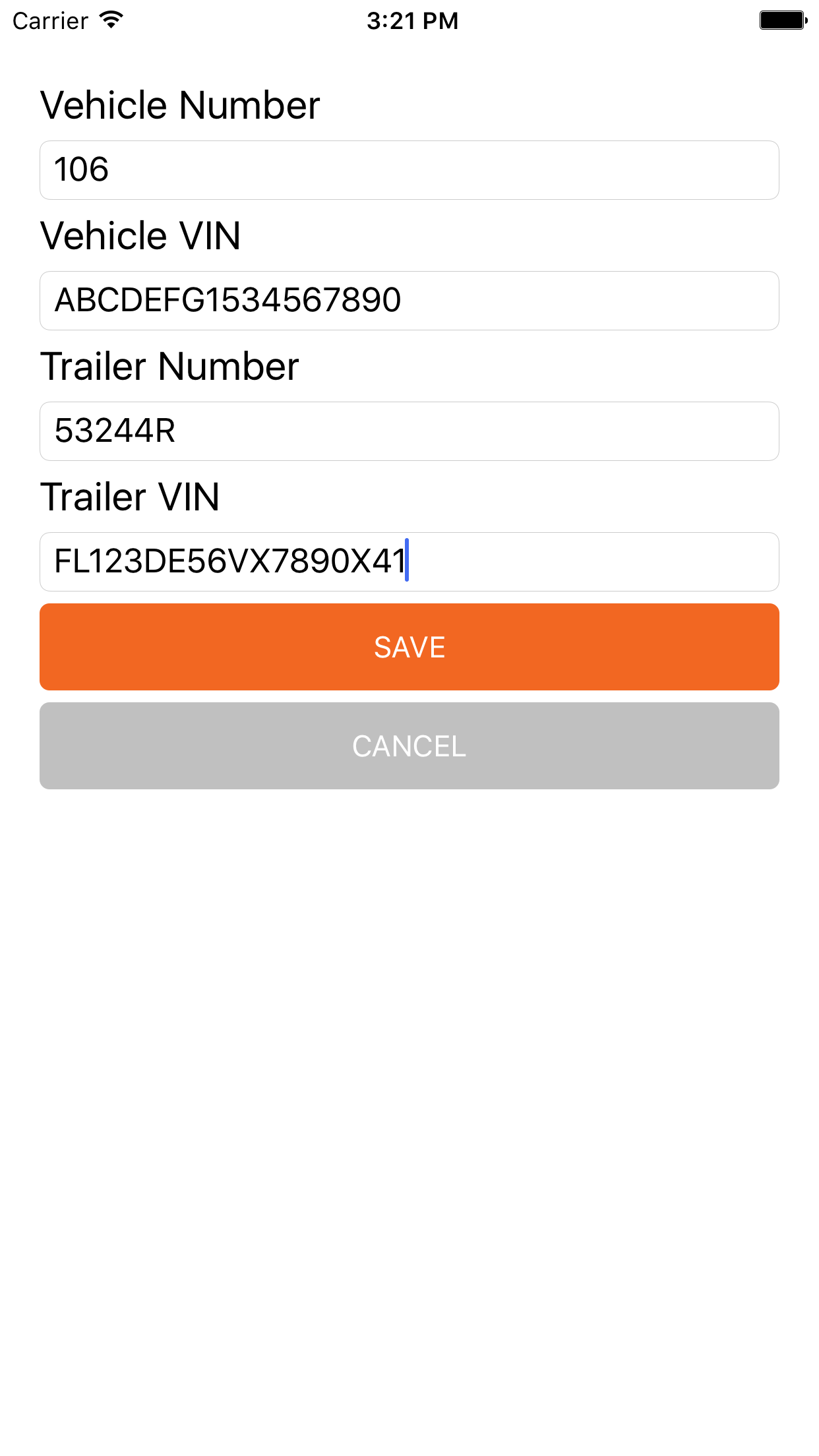Click the Wi-Fi icon in status bar
Viewport: 819px width, 1456px height.
[x=109, y=20]
